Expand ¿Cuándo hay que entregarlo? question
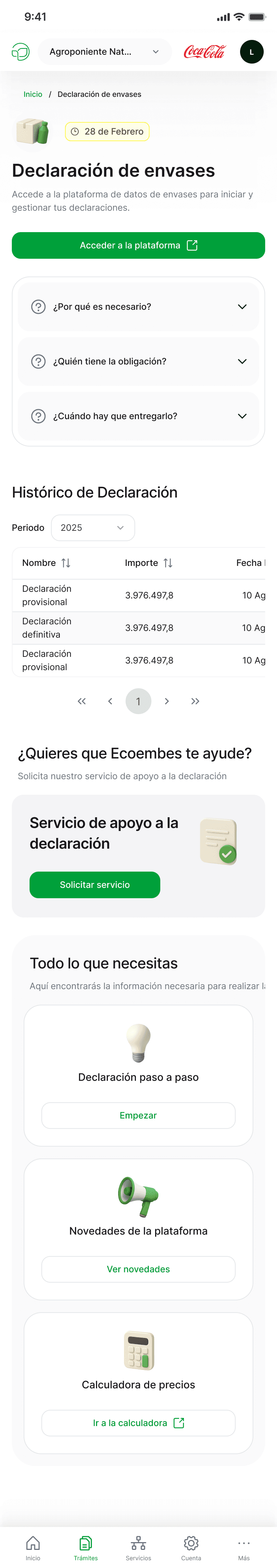The height and width of the screenshot is (1568, 277). [x=138, y=416]
